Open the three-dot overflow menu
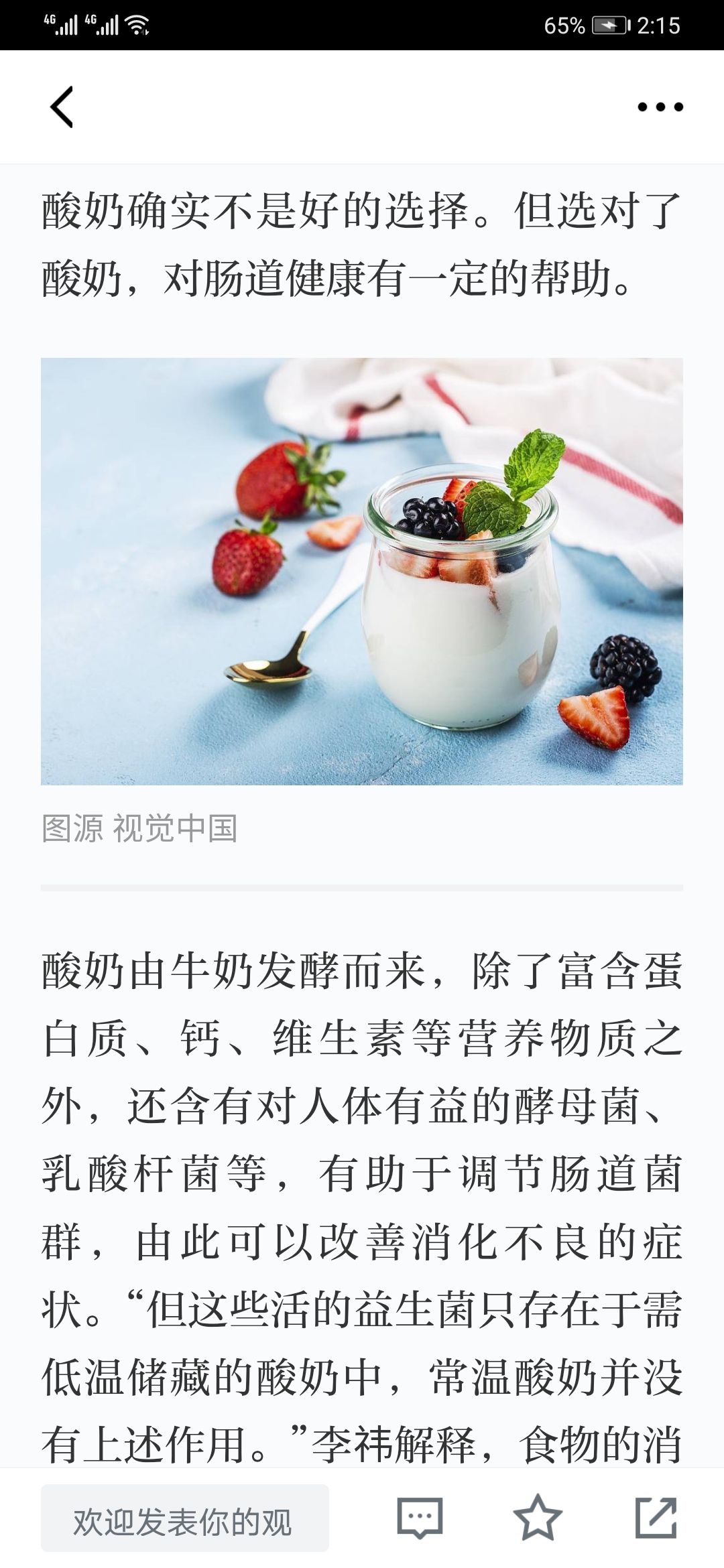The image size is (724, 1568). [x=660, y=107]
